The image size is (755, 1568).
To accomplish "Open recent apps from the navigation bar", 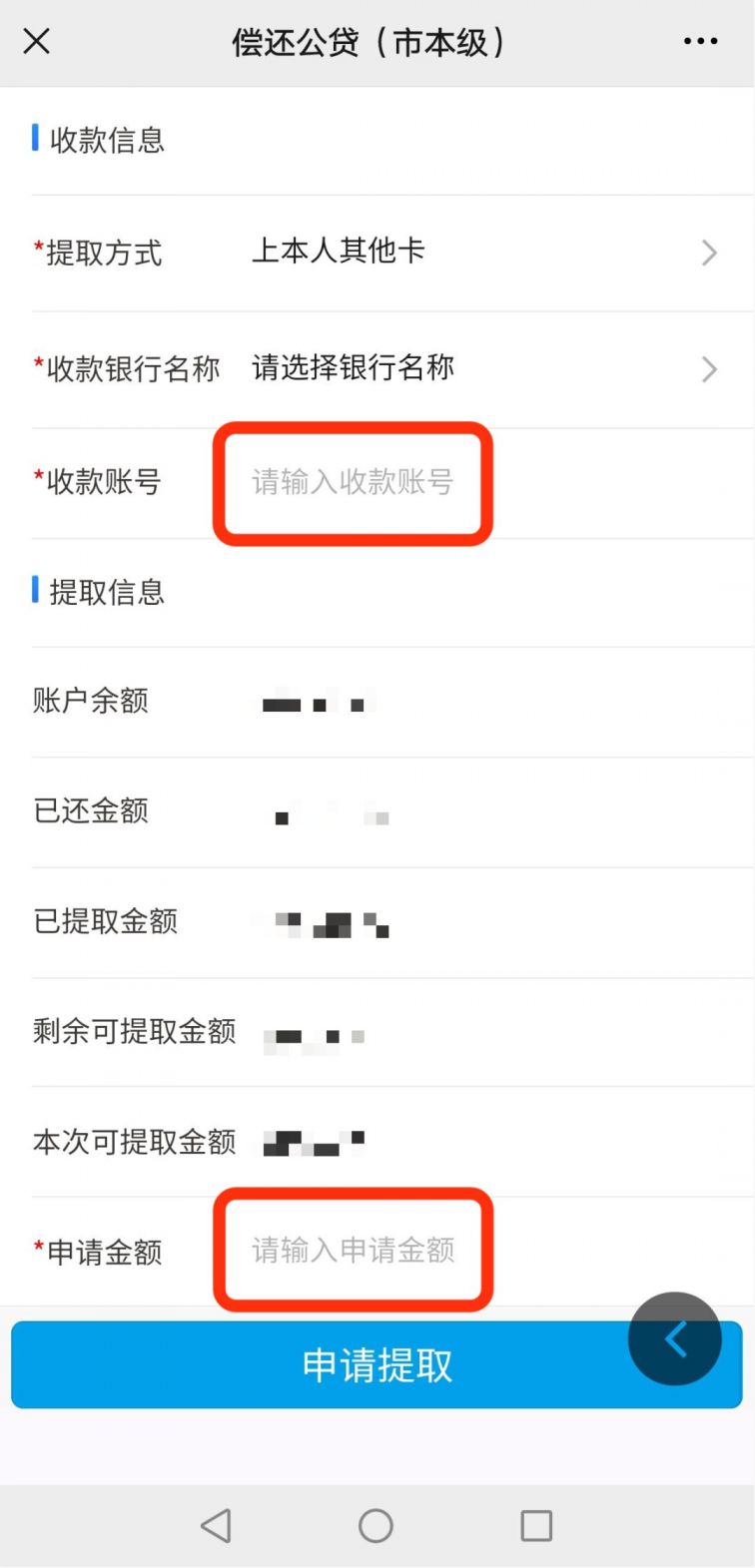I will (x=536, y=1526).
